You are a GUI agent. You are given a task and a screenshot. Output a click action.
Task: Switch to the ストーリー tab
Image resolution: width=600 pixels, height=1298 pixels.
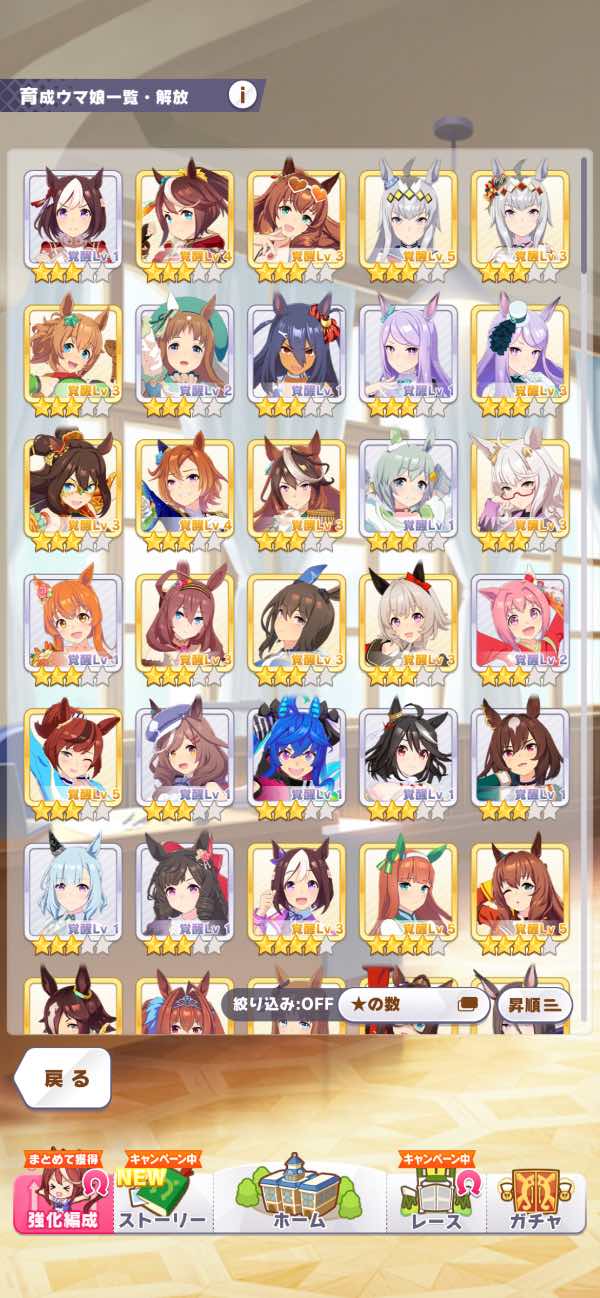click(x=162, y=1200)
